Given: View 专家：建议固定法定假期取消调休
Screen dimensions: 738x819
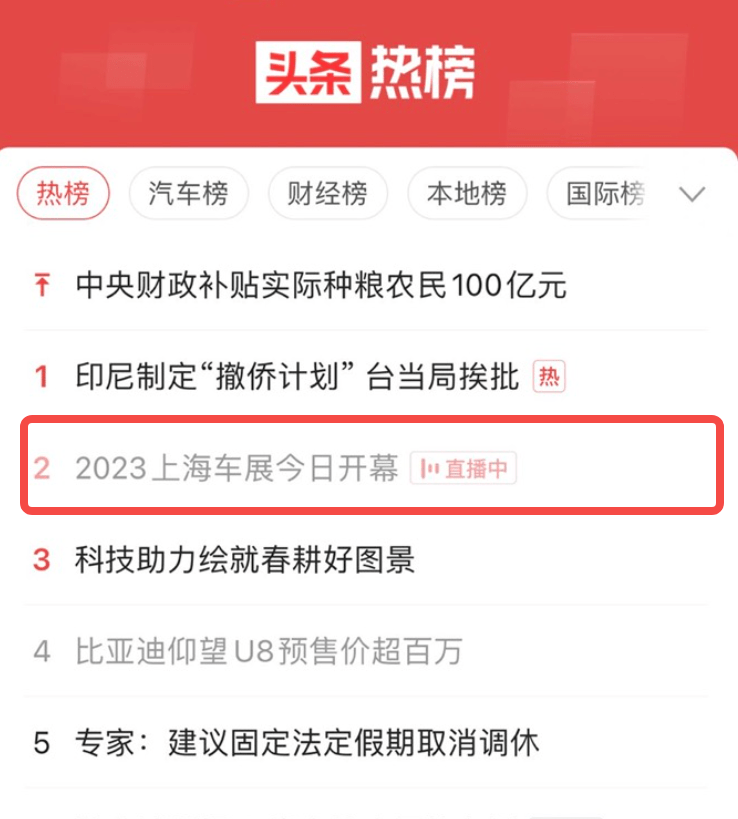Looking at the screenshot, I should [307, 743].
